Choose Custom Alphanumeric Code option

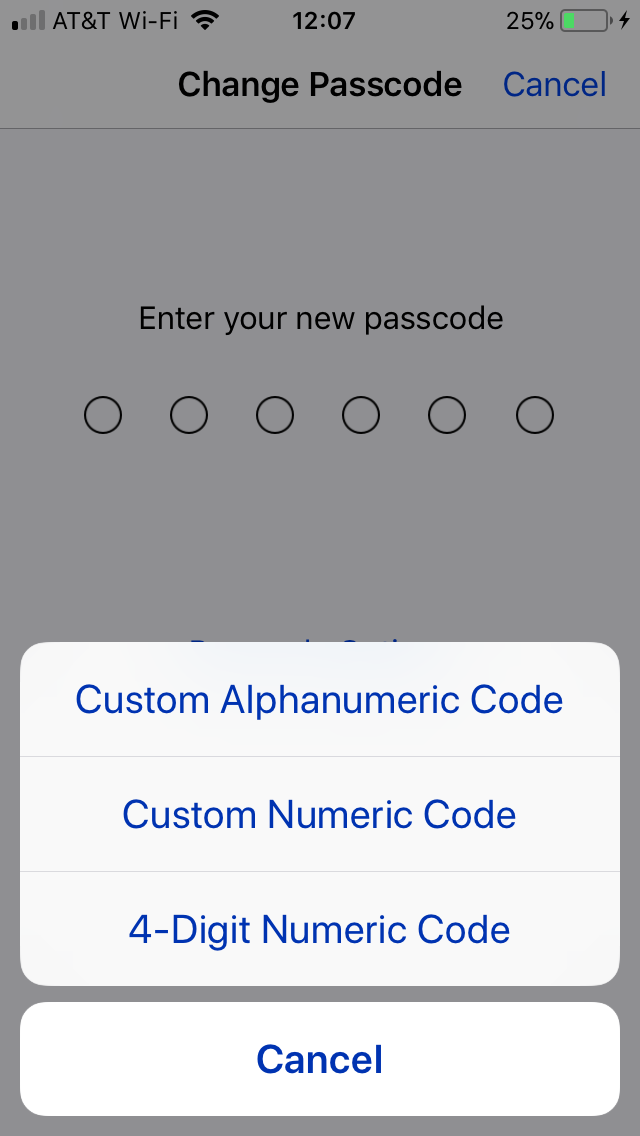point(320,699)
